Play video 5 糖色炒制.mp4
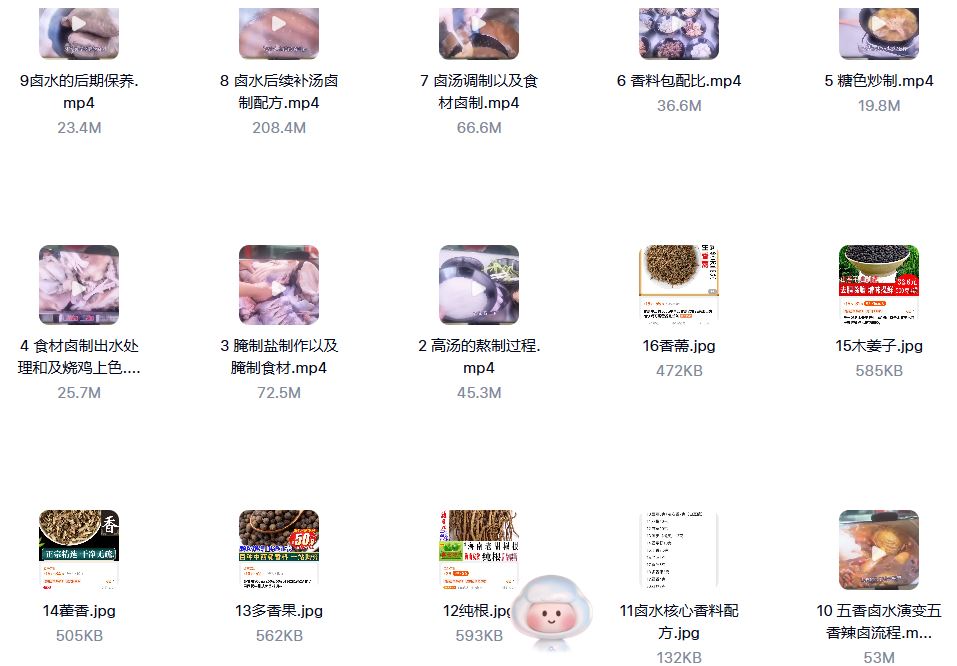 coord(879,30)
